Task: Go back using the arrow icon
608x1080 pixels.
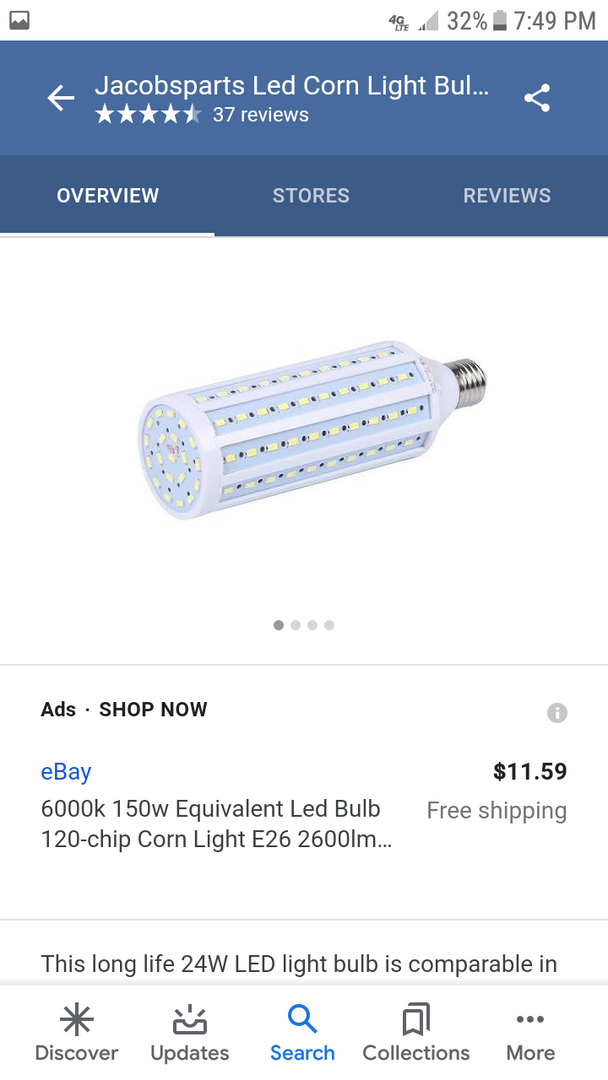Action: 61,98
